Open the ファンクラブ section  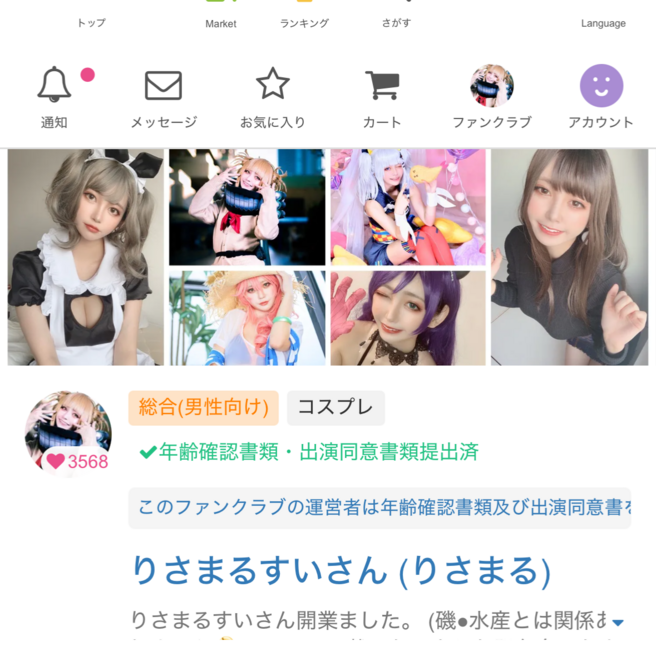click(x=491, y=98)
